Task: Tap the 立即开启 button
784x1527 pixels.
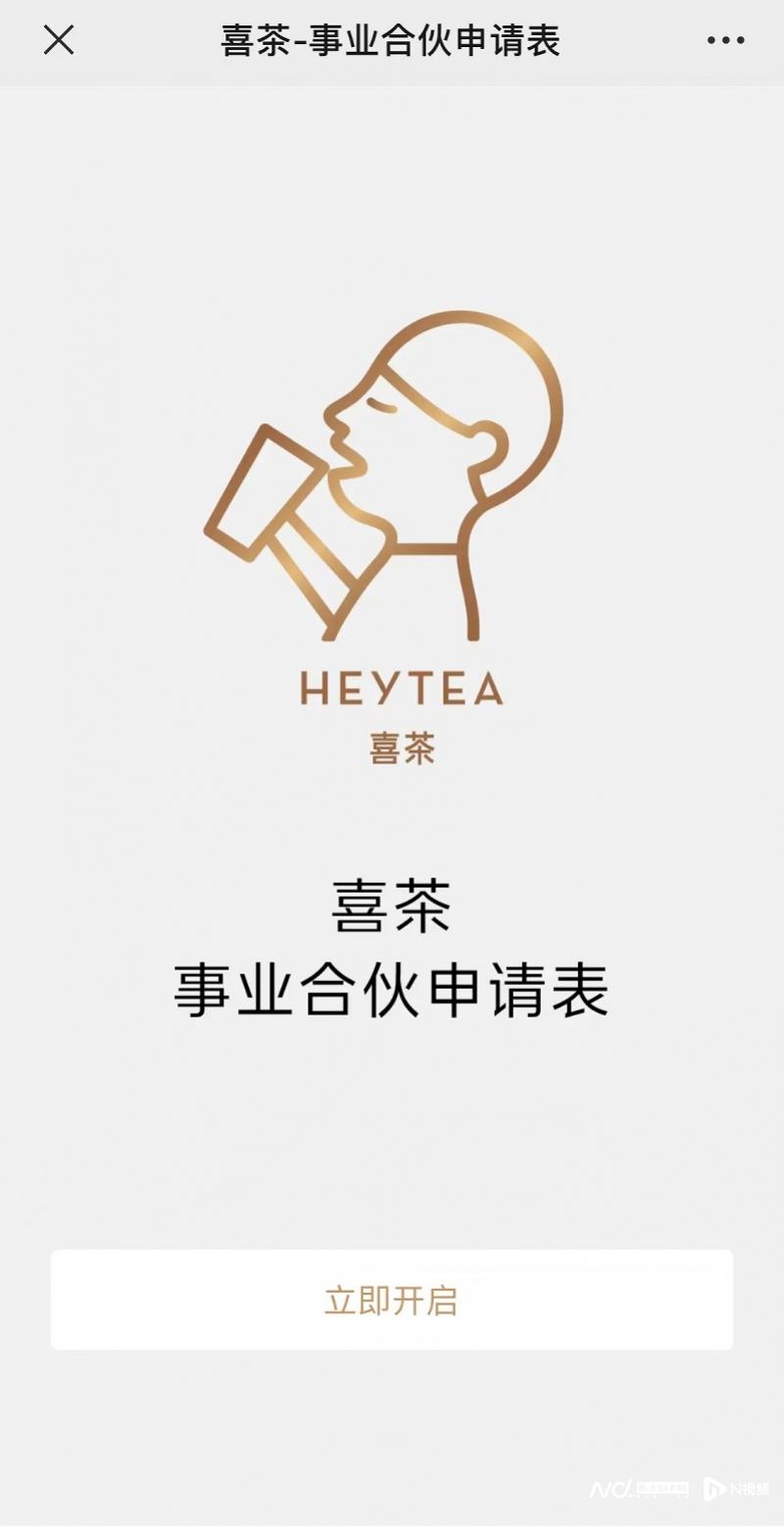Action: click(392, 1300)
